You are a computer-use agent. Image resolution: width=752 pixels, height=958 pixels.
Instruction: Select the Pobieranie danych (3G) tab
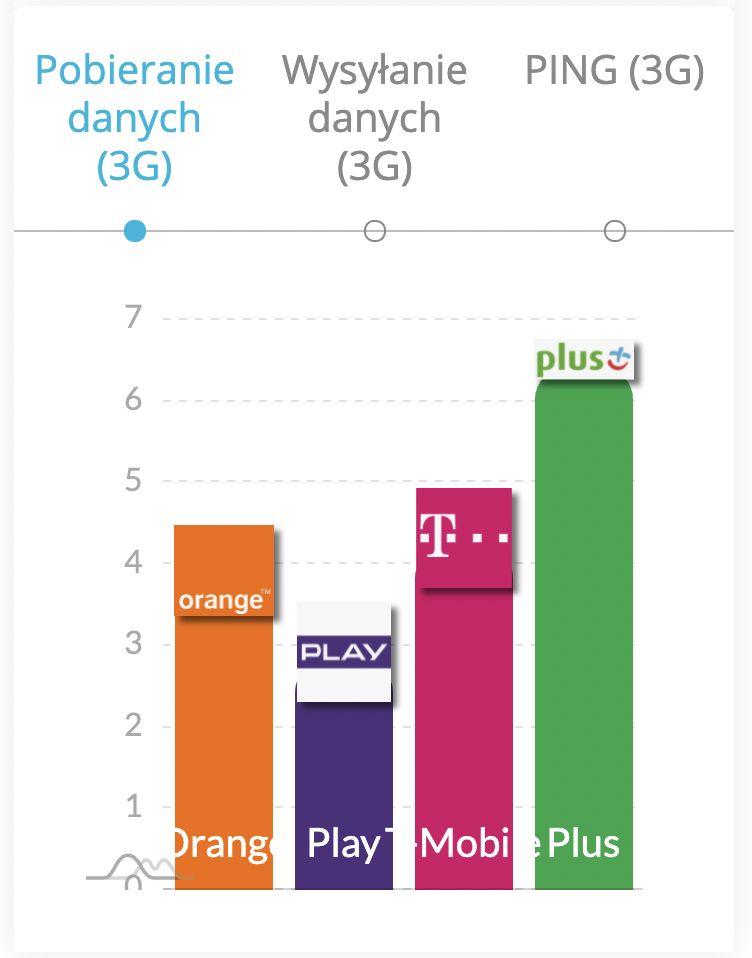pos(135,119)
